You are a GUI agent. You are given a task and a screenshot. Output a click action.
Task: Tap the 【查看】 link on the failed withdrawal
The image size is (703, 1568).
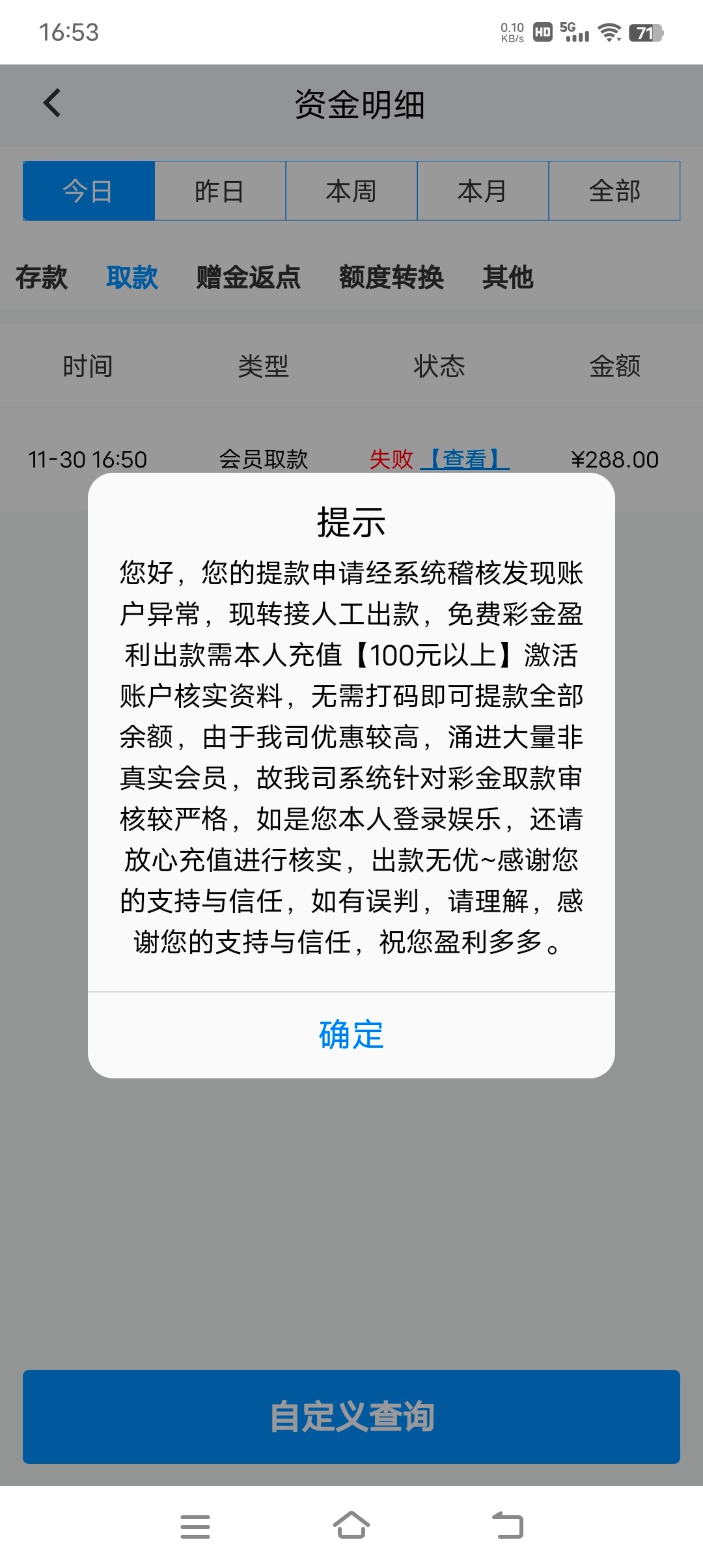coord(465,459)
